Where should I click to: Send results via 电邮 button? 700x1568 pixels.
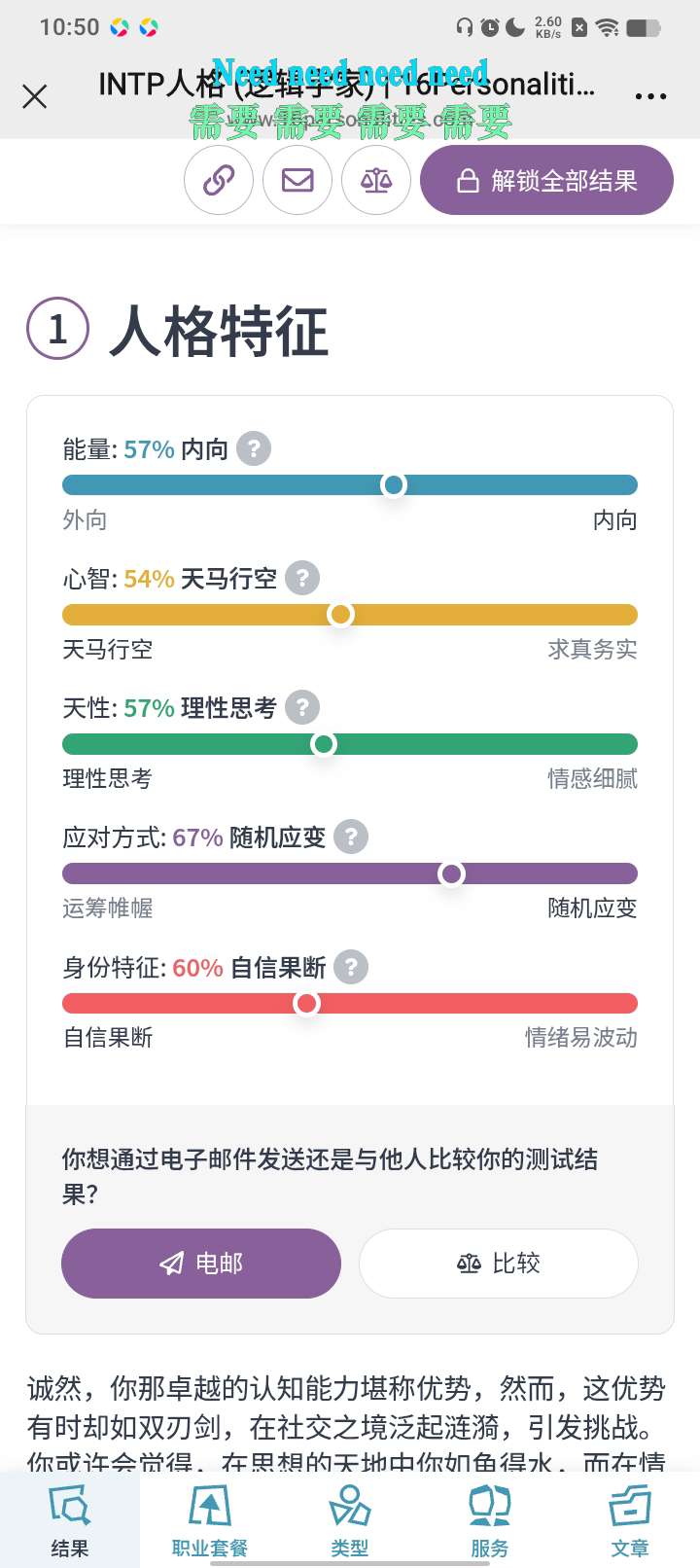[201, 1263]
